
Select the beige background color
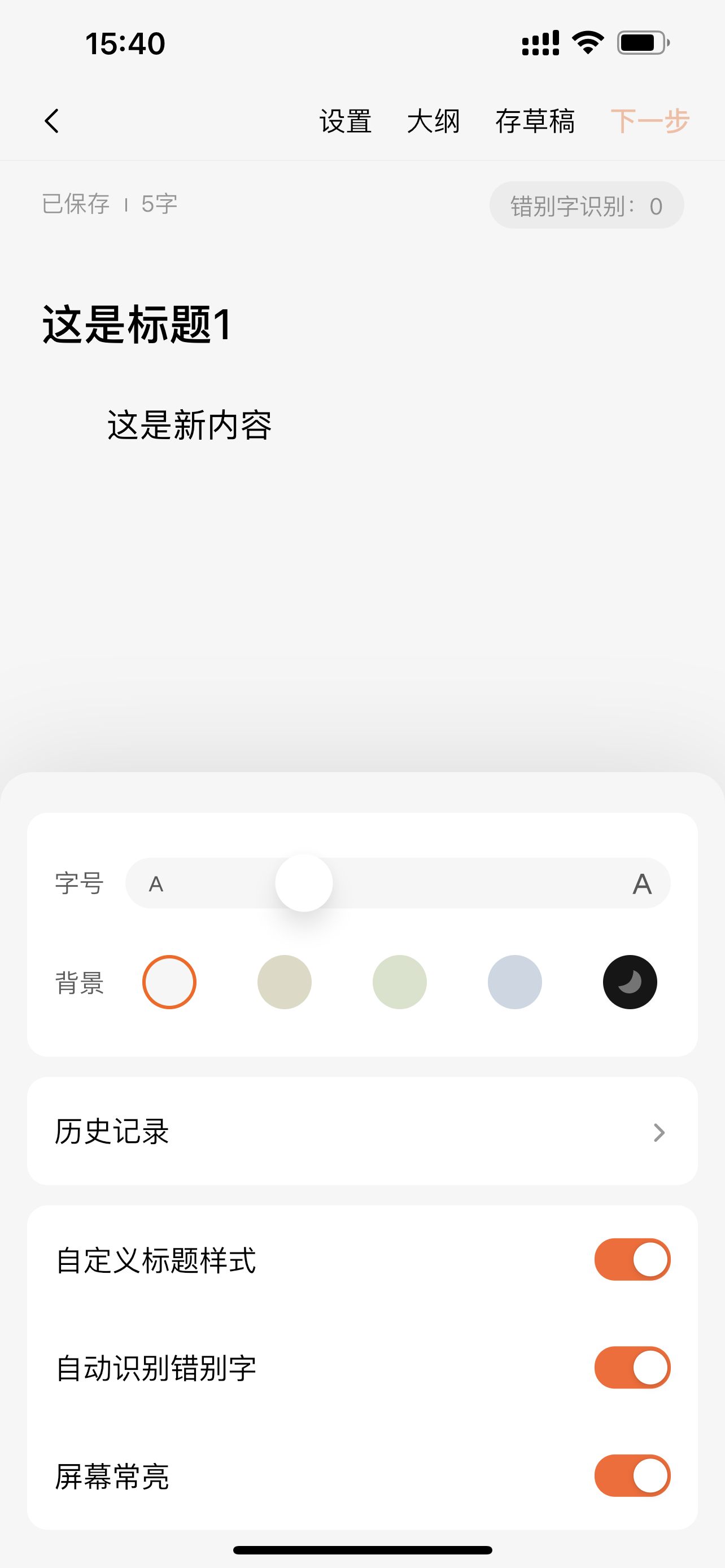click(x=284, y=982)
